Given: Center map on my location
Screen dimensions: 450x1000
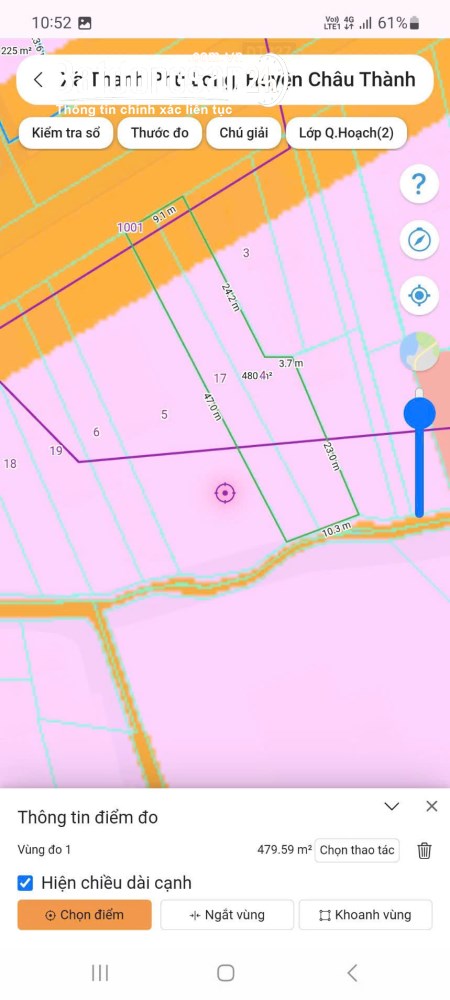Looking at the screenshot, I should (419, 296).
